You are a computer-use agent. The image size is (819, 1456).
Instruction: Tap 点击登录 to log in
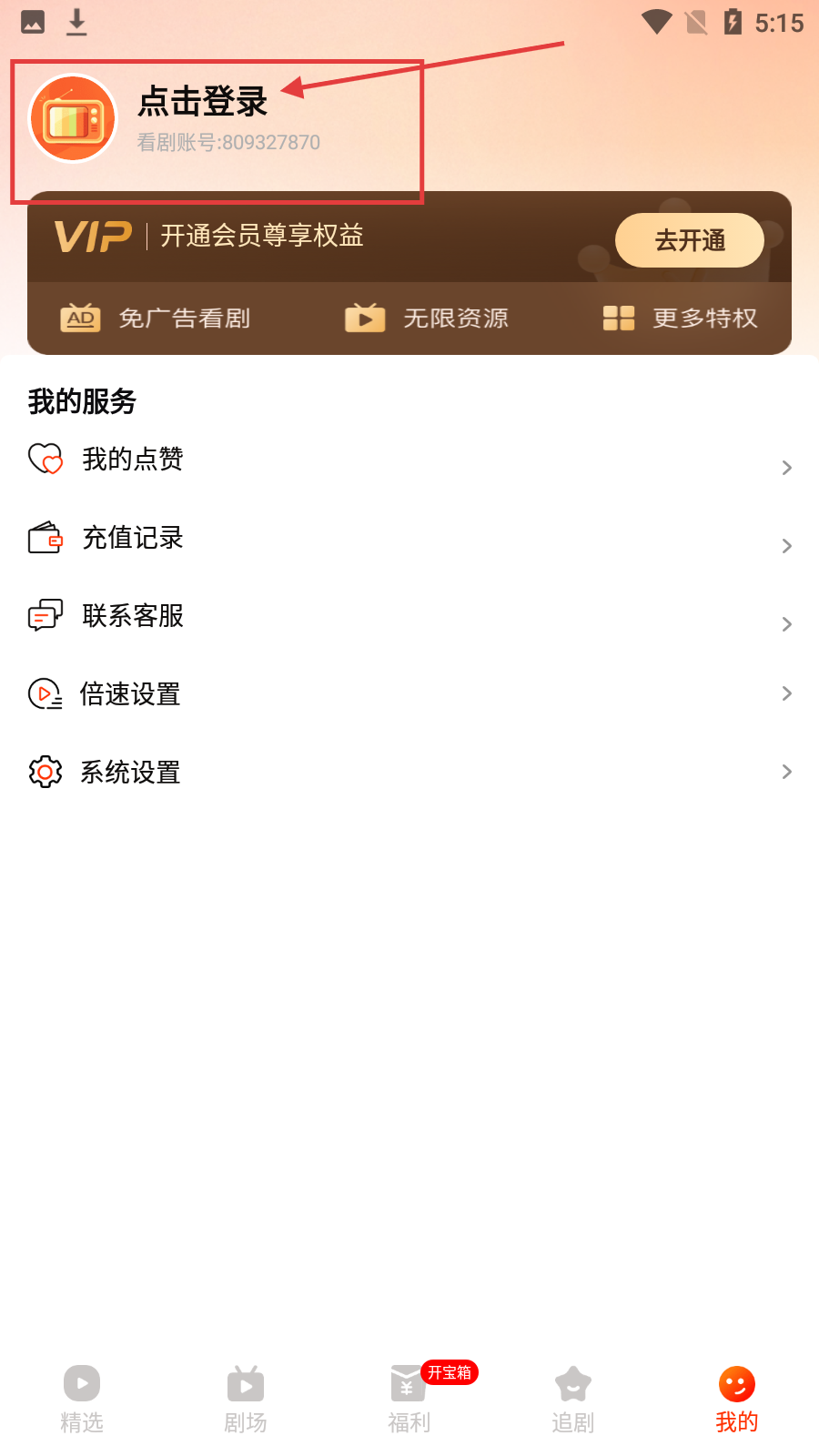(202, 102)
